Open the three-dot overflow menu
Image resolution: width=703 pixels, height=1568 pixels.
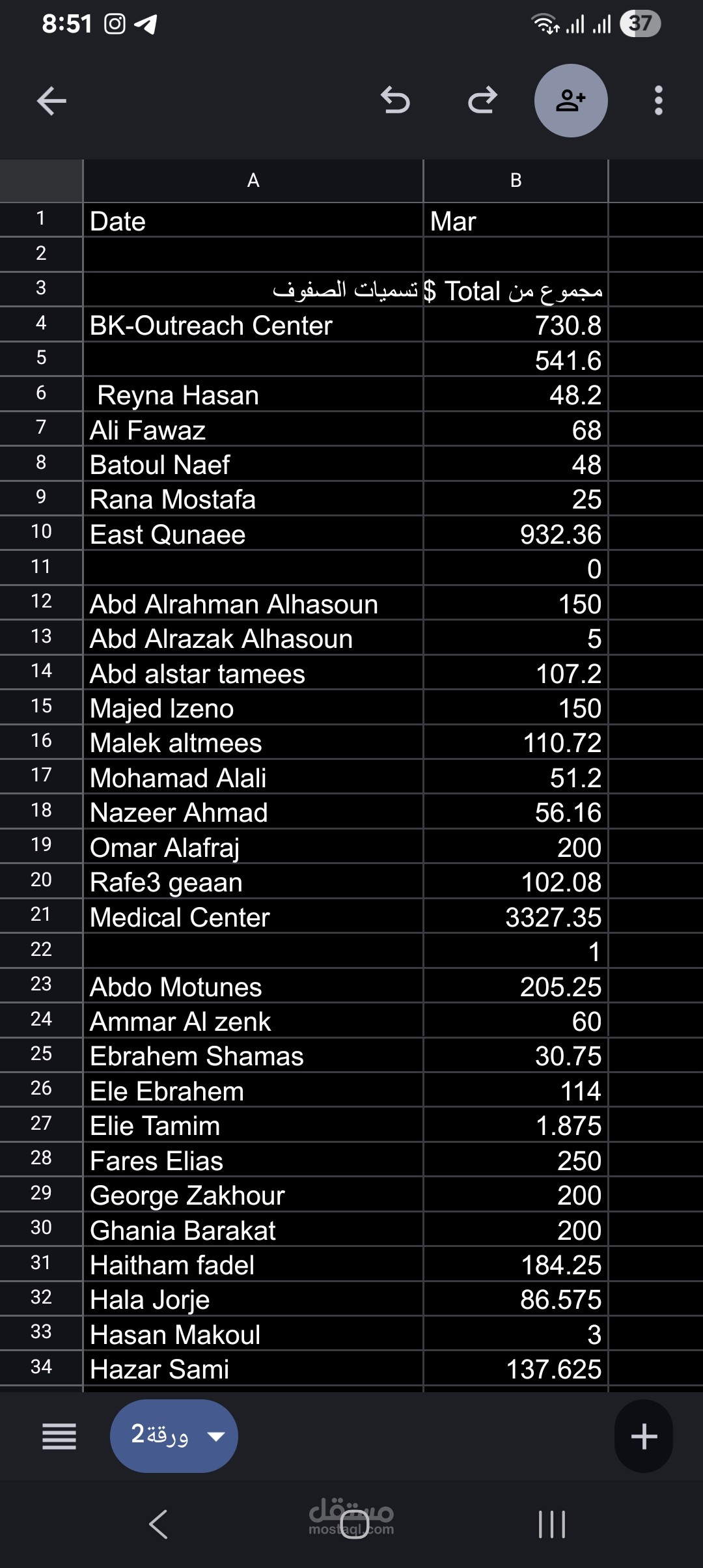click(659, 100)
